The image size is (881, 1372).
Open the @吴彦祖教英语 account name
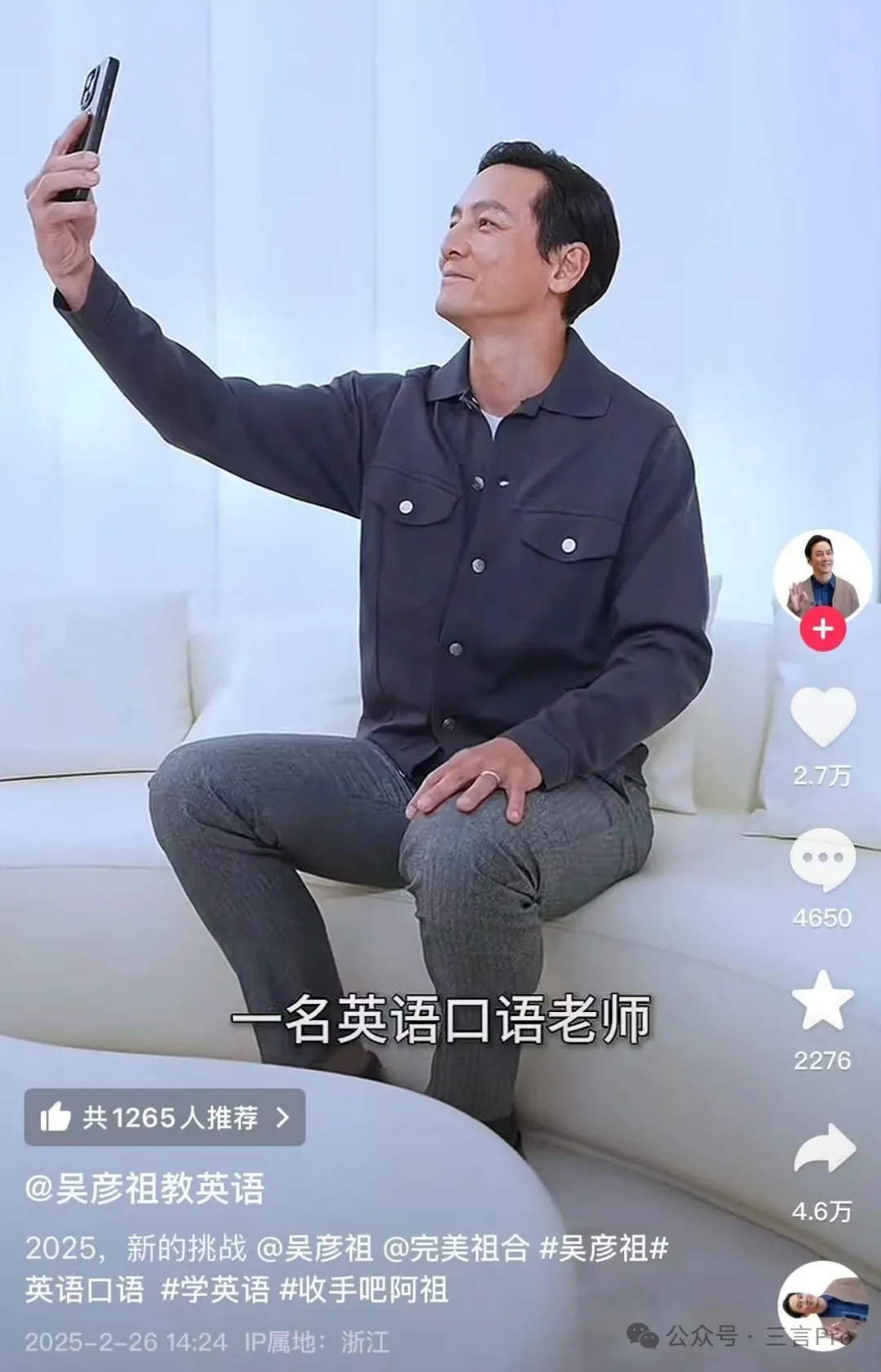[144, 1189]
